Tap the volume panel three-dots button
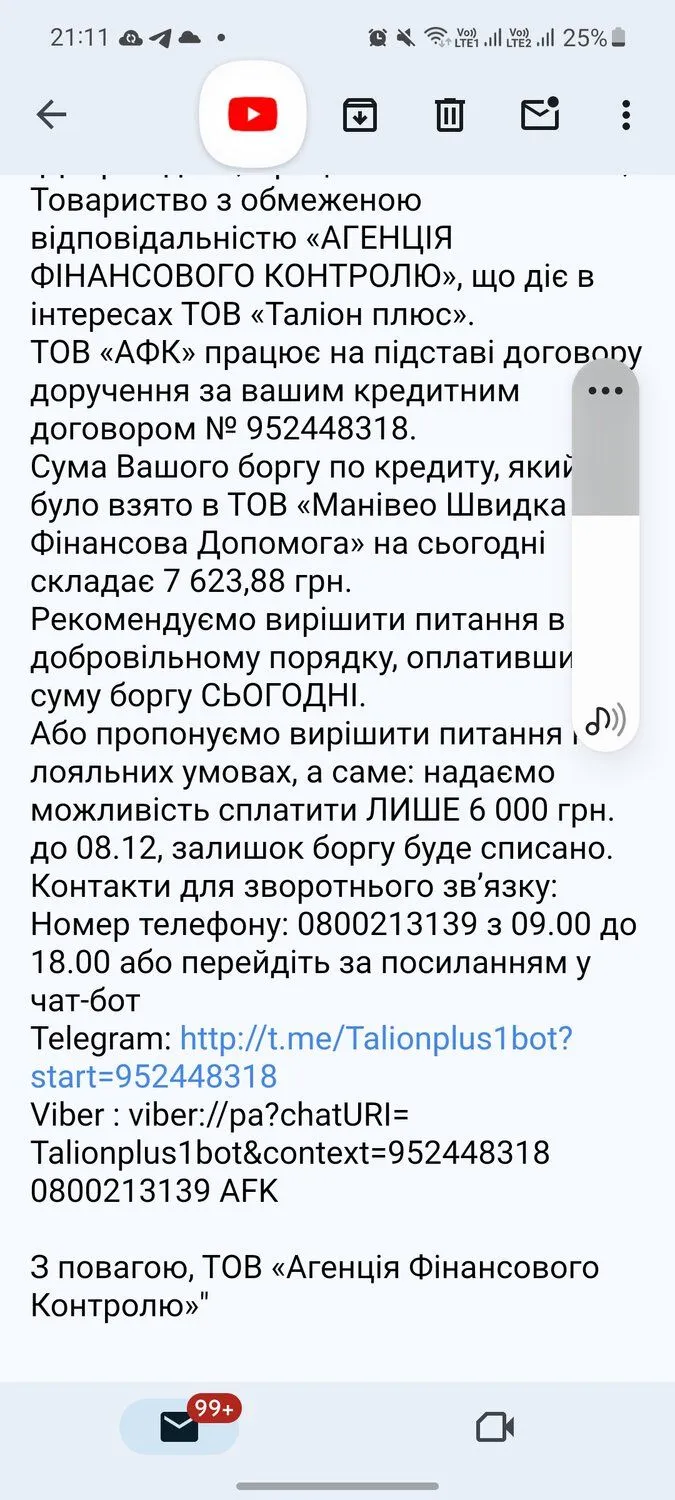The width and height of the screenshot is (675, 1500). tap(605, 391)
